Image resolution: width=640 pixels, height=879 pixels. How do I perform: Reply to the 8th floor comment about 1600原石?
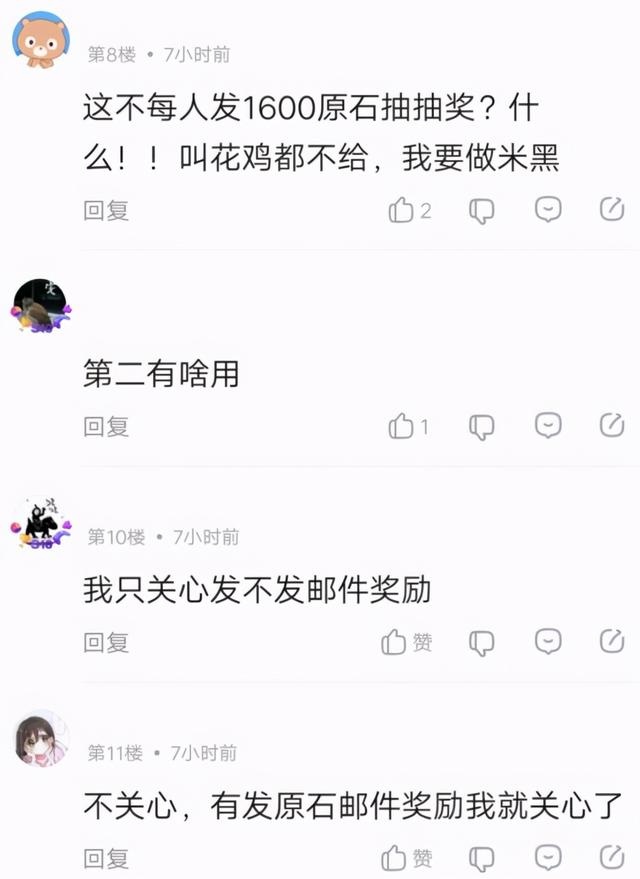(106, 211)
